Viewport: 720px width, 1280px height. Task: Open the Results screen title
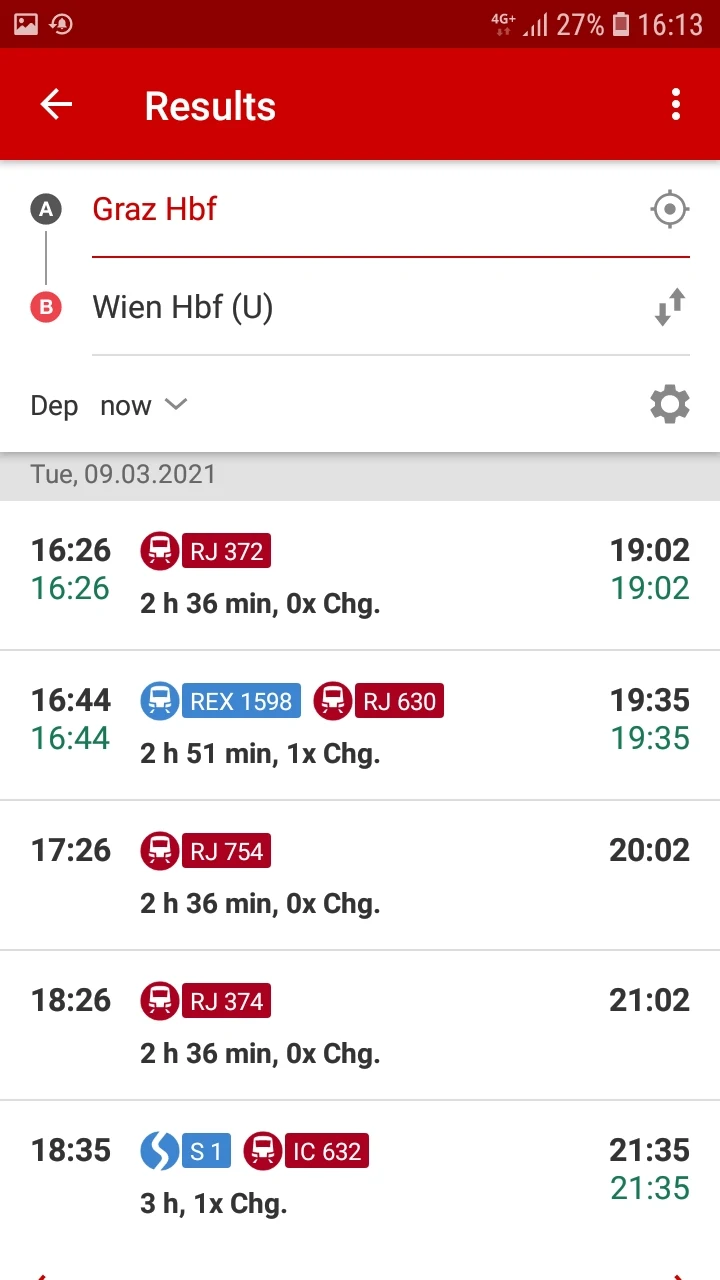point(210,104)
